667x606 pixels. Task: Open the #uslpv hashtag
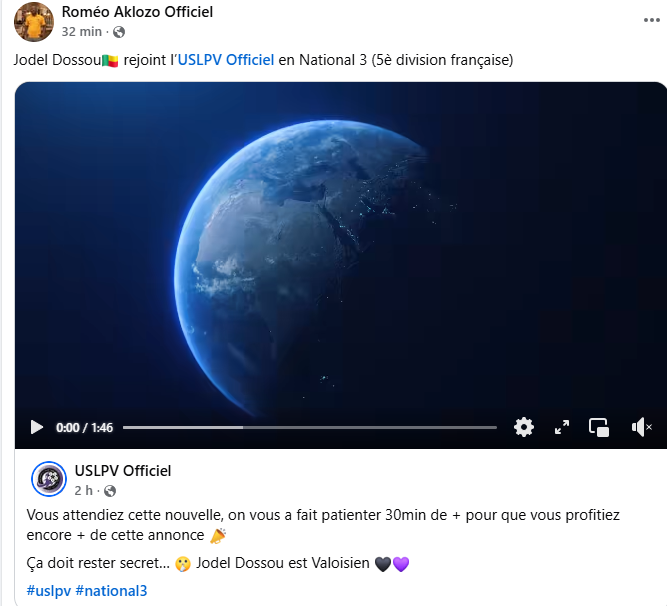click(x=48, y=591)
